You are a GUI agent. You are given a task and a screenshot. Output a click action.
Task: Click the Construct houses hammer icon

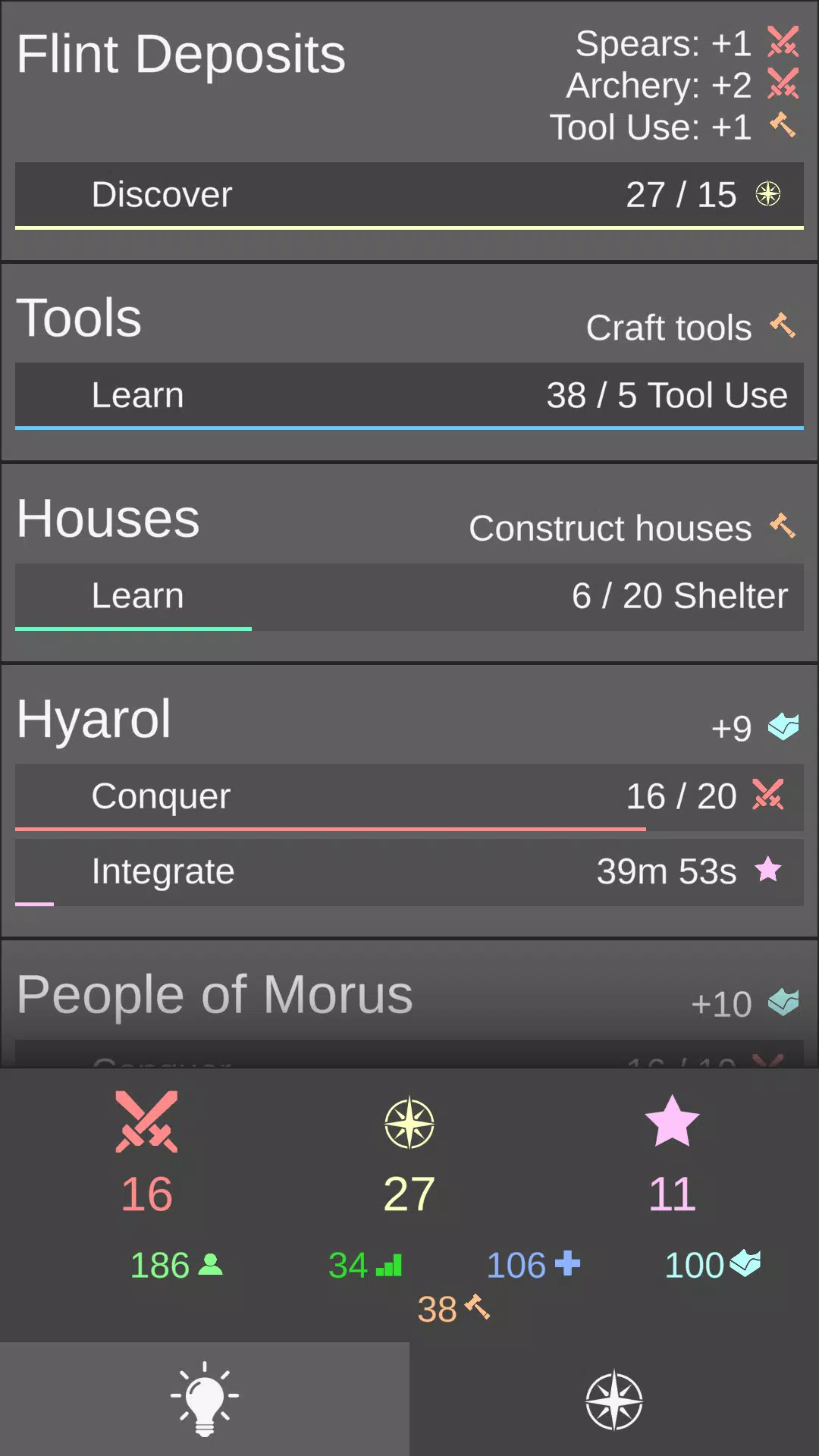click(x=782, y=526)
